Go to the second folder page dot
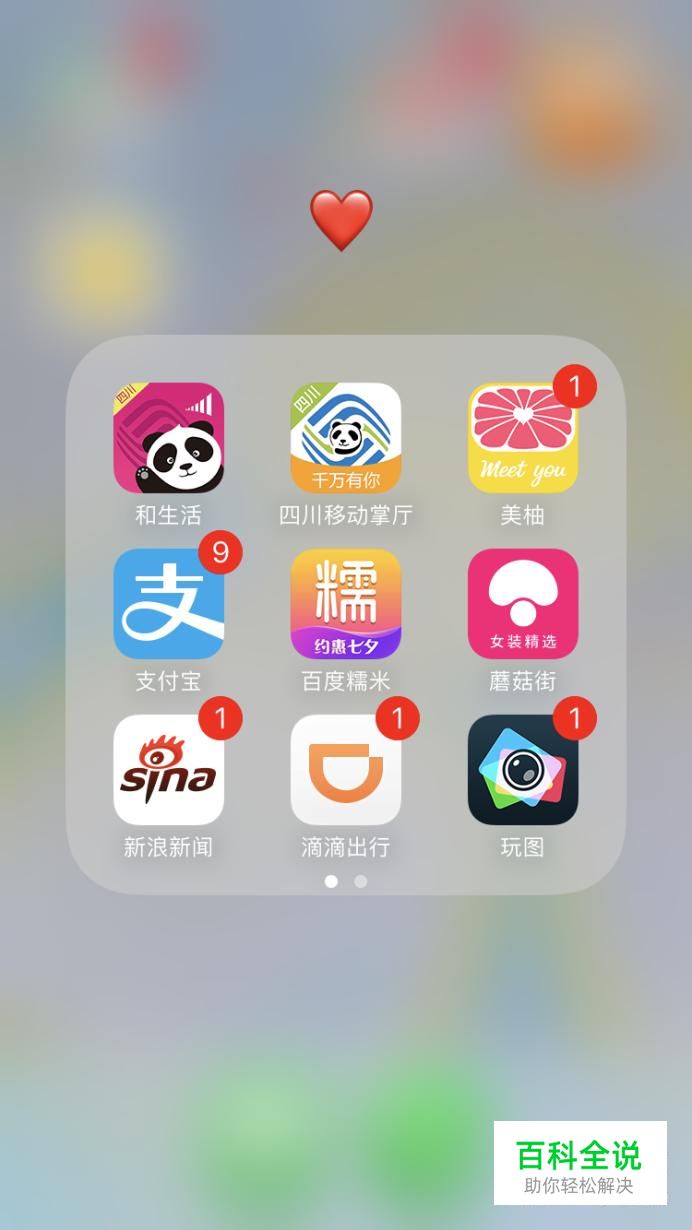Image resolution: width=692 pixels, height=1230 pixels. point(361,881)
